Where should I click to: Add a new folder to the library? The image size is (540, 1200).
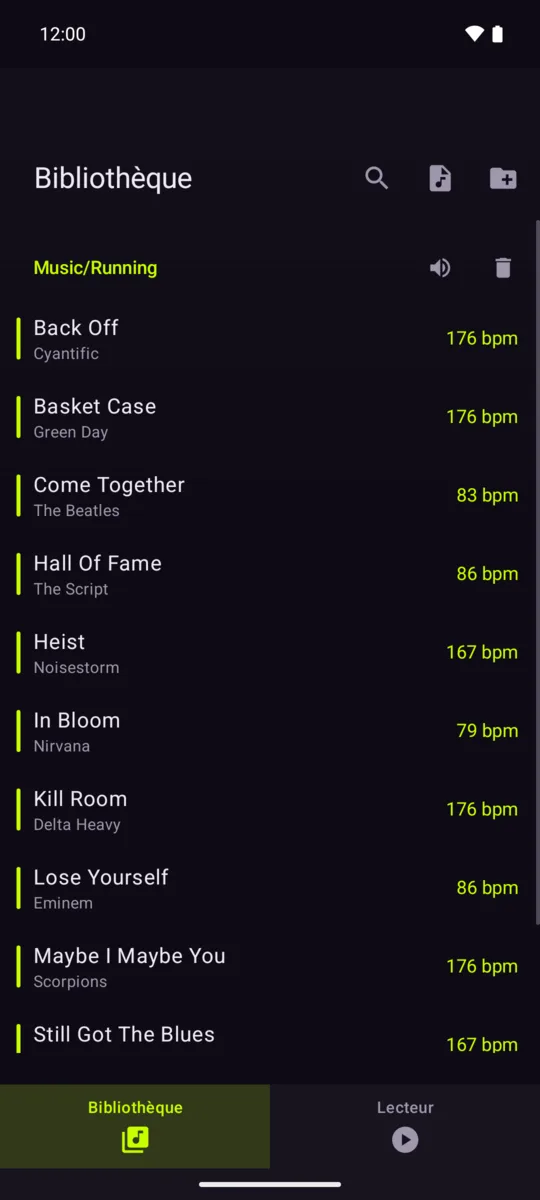503,178
